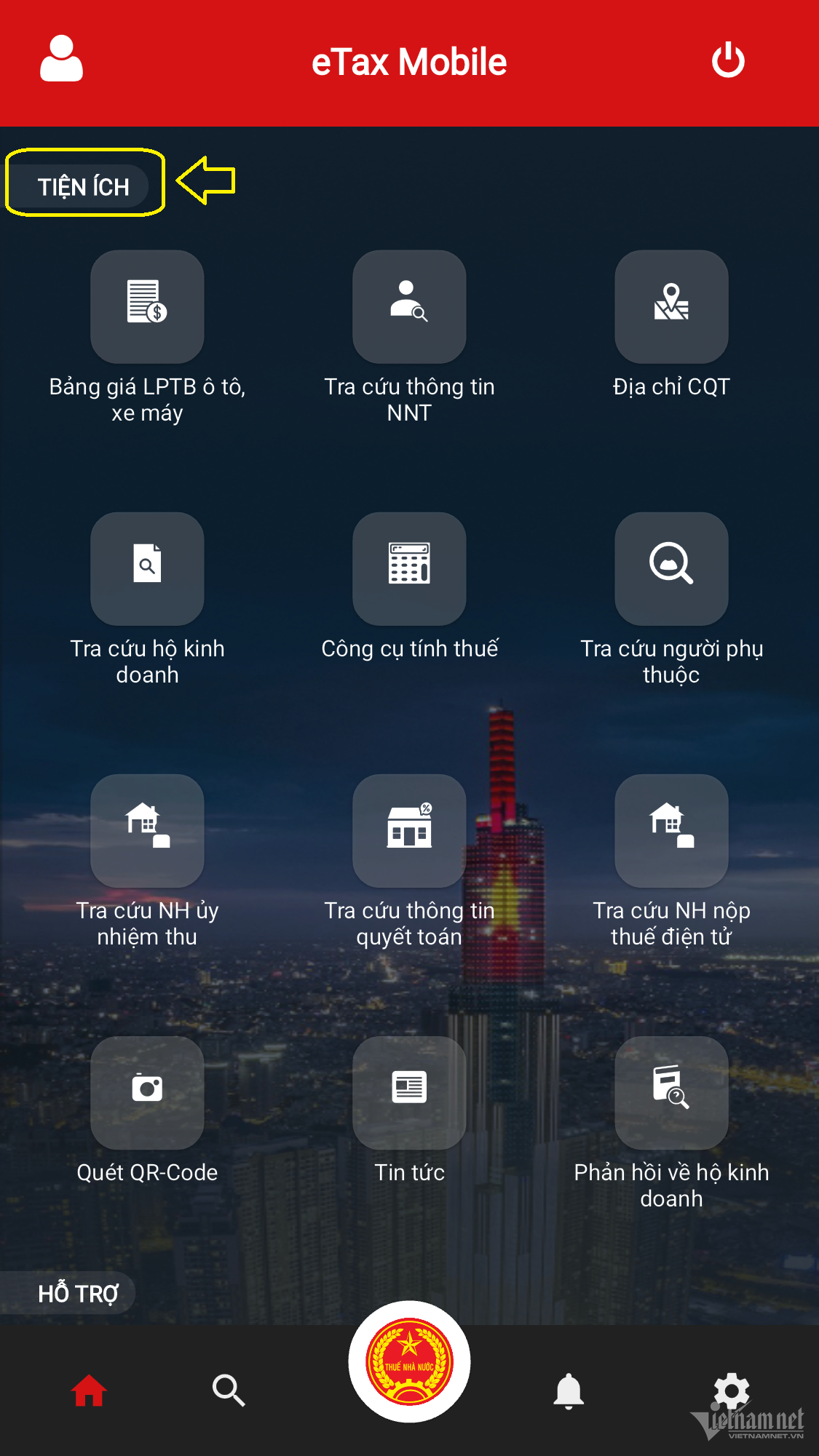Open Địa chỉ CQT map lookup
Image resolution: width=819 pixels, height=1456 pixels.
[x=670, y=307]
